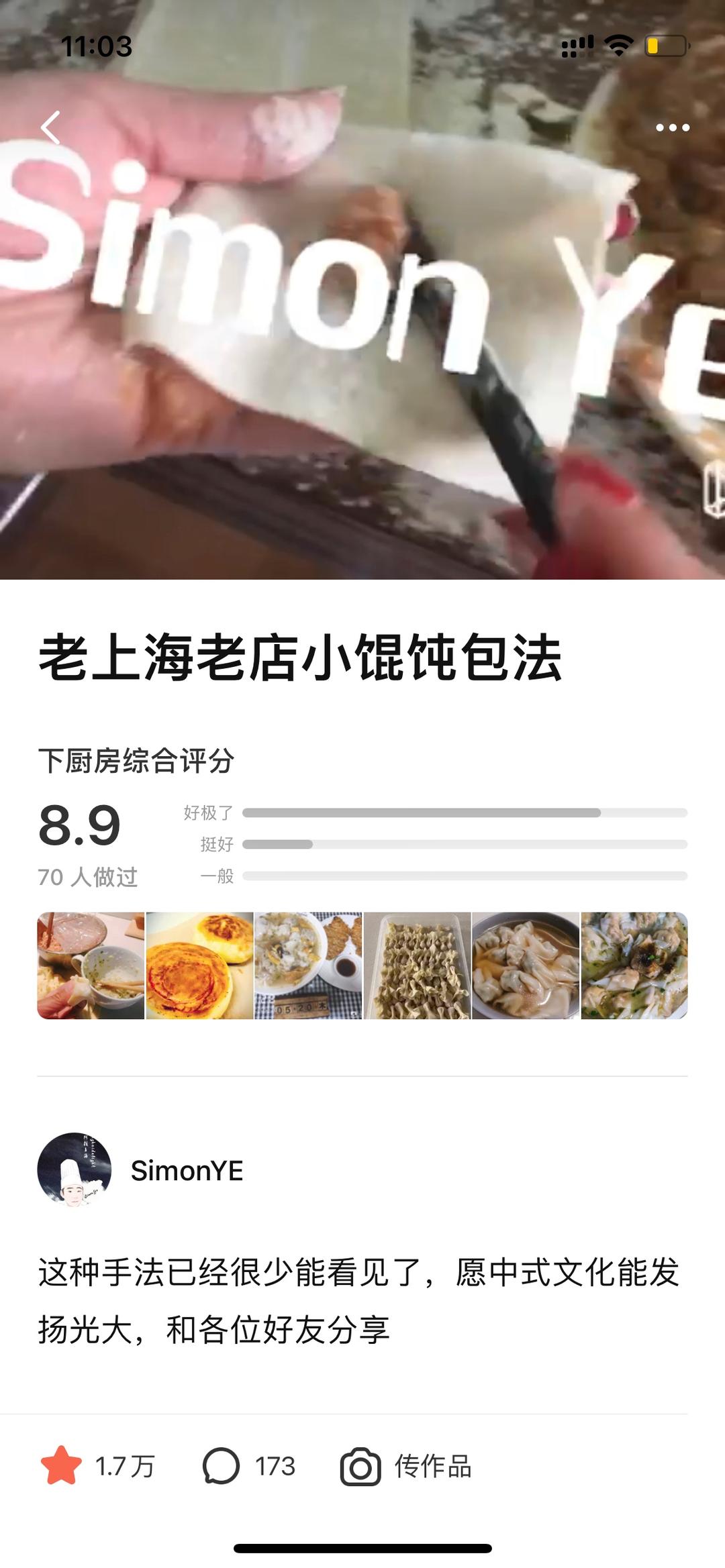The height and width of the screenshot is (1568, 725).
Task: View the pan-fried pancakes photo
Action: click(x=199, y=965)
